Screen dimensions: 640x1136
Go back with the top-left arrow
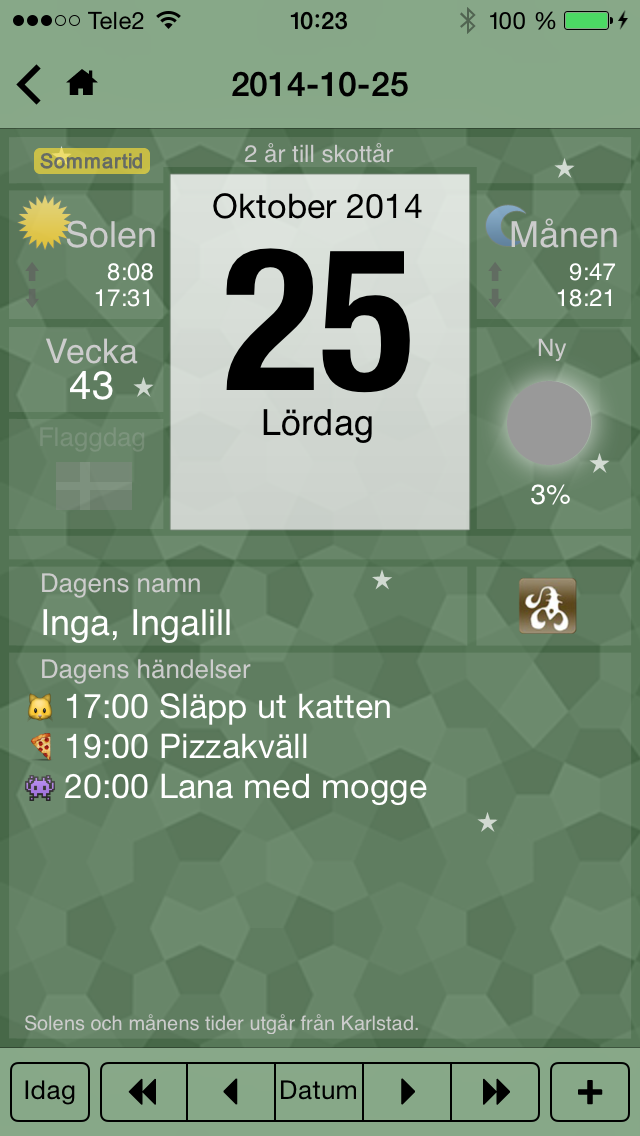pyautogui.click(x=29, y=85)
